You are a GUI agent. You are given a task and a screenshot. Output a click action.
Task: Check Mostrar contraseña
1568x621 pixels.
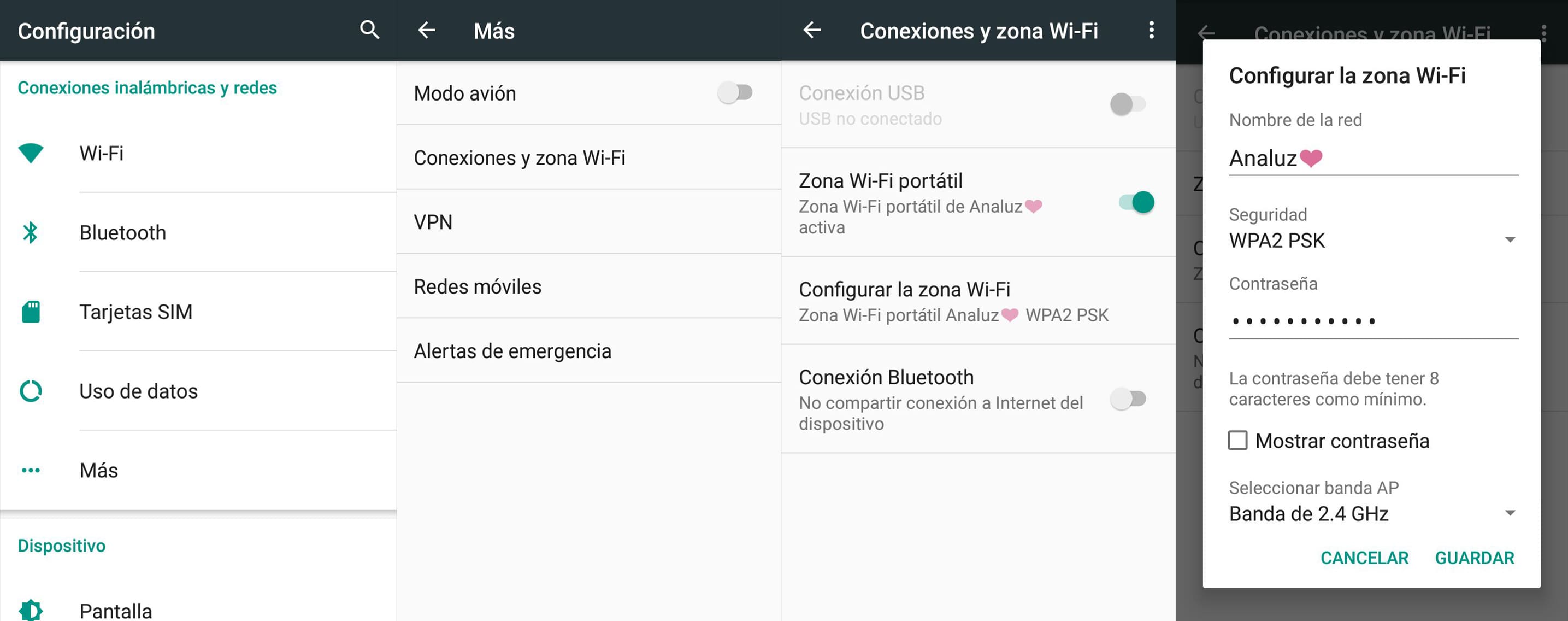coord(1238,440)
